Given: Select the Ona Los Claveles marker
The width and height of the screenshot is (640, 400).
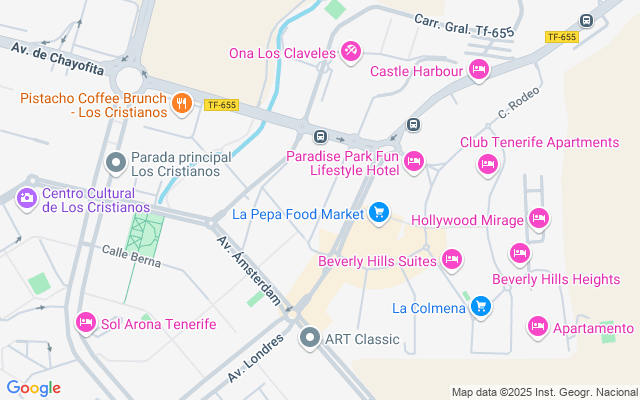Looking at the screenshot, I should [x=351, y=52].
